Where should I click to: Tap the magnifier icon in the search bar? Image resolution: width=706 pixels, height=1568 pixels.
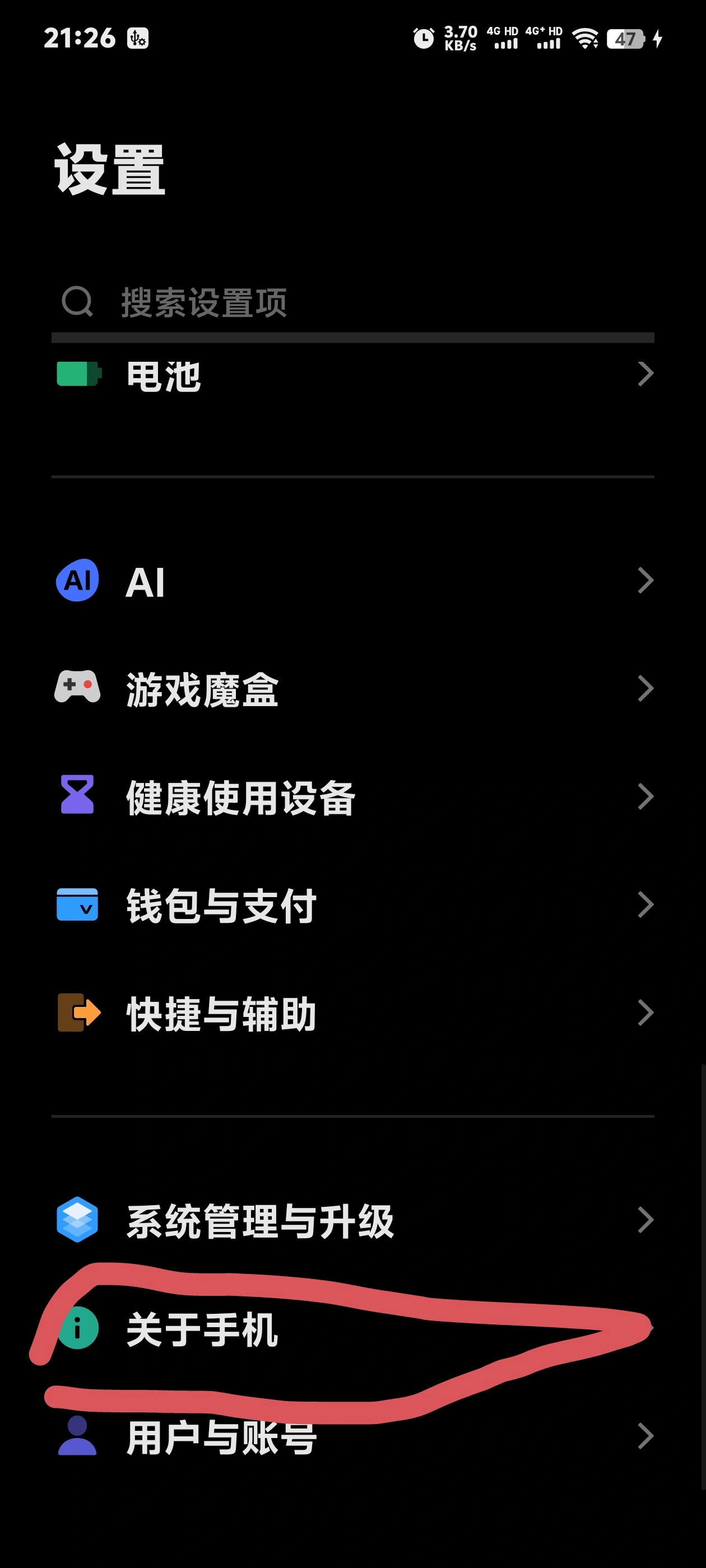pos(76,302)
